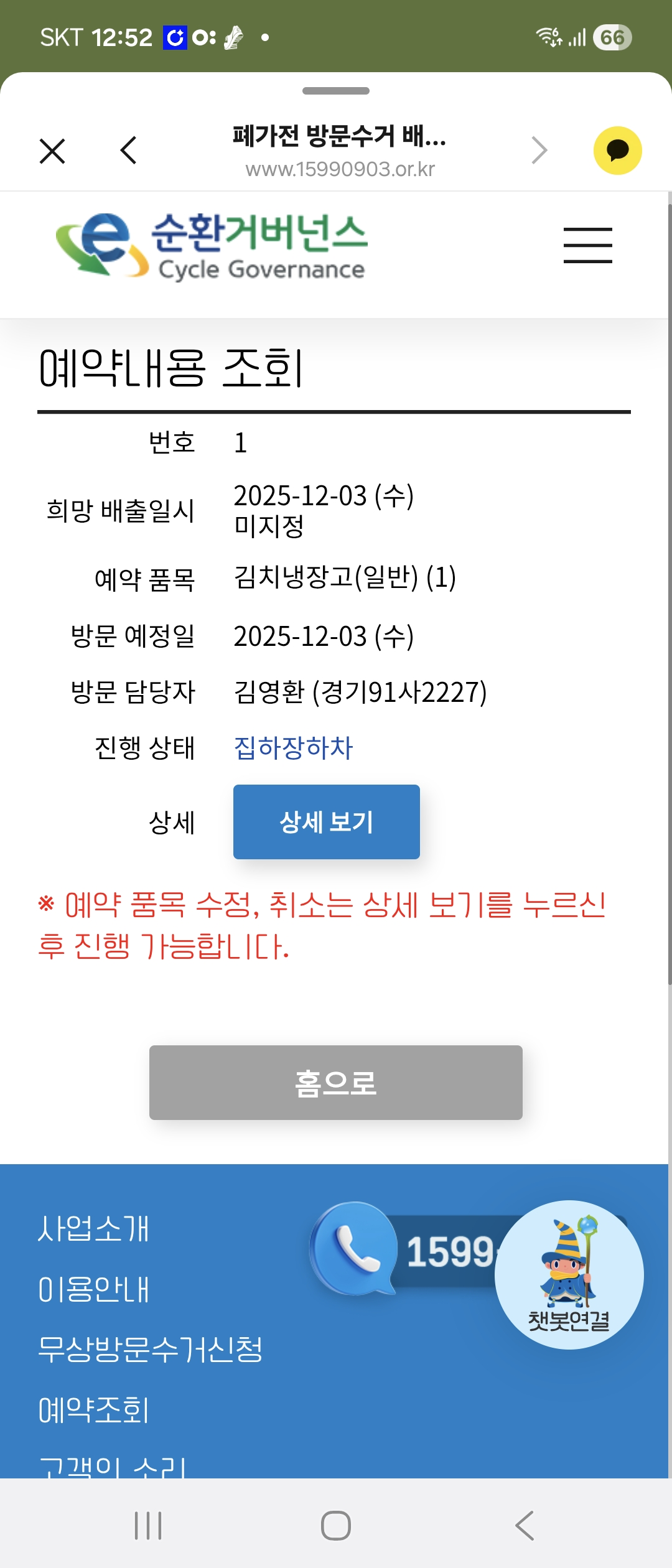Go back to previous web page
This screenshot has height=1568, width=672.
(x=129, y=151)
